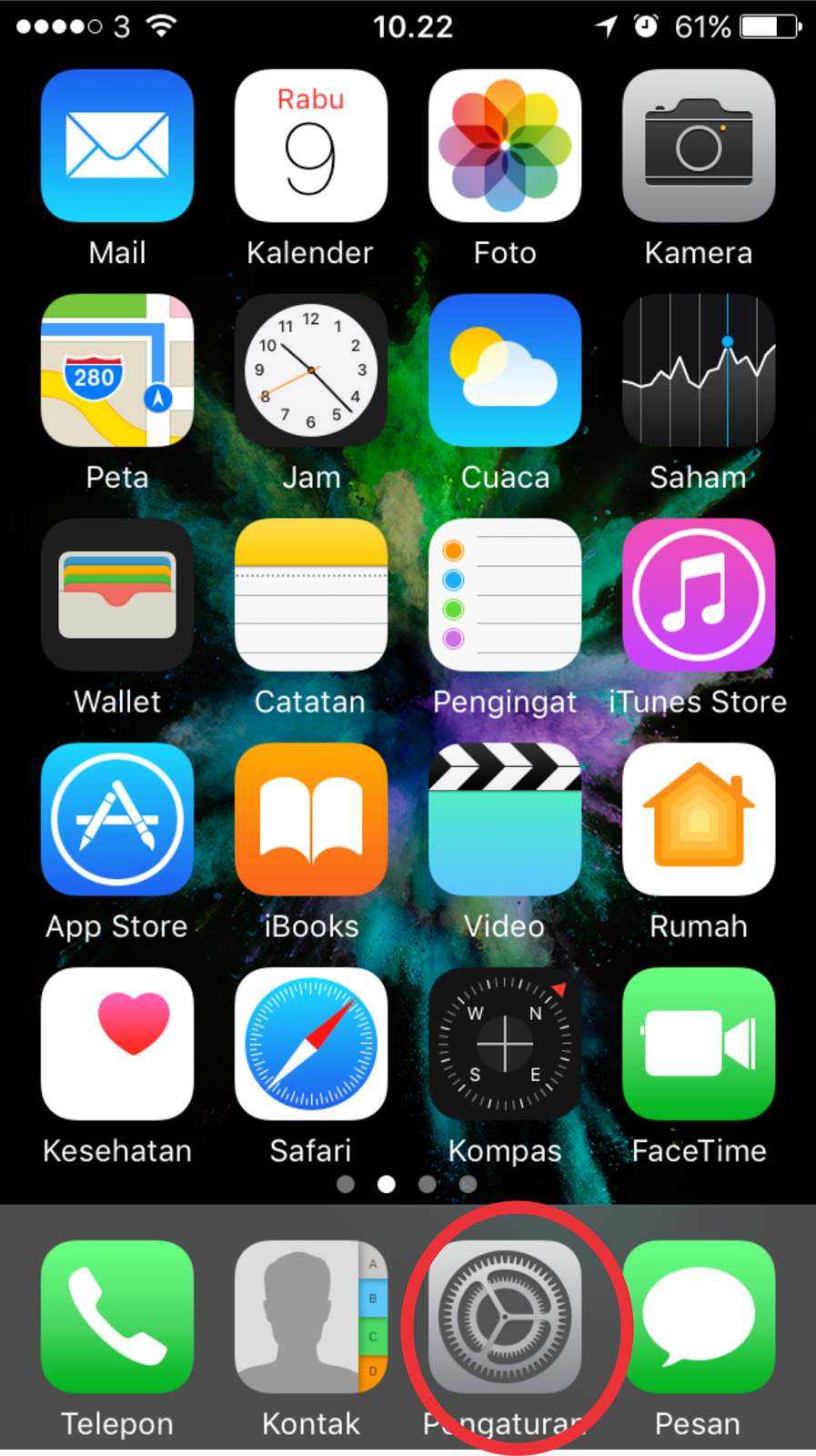Launch the Kamera app

[x=699, y=147]
